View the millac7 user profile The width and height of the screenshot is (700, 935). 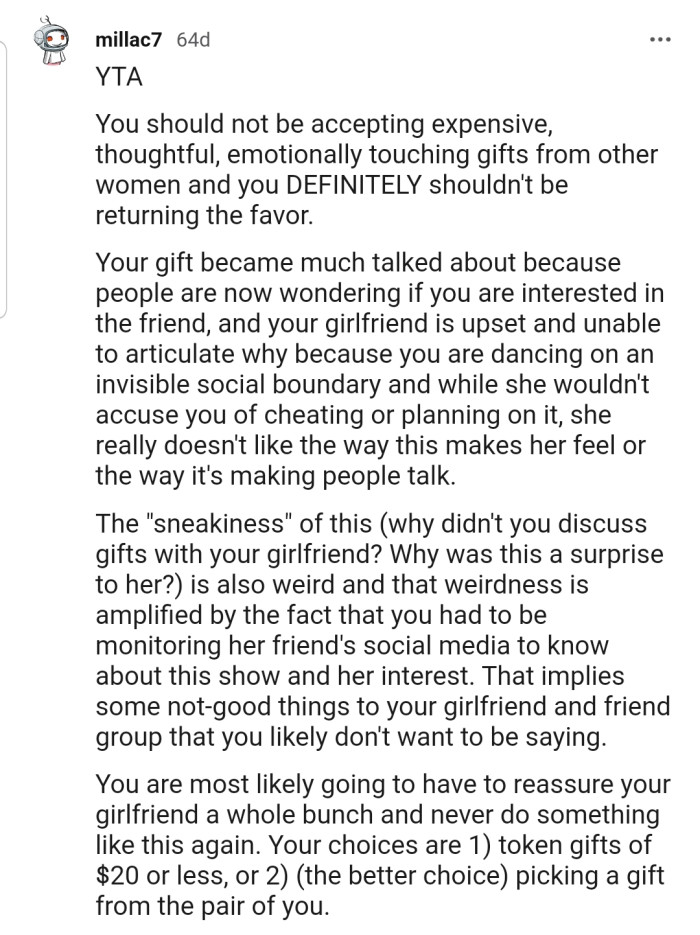130,40
